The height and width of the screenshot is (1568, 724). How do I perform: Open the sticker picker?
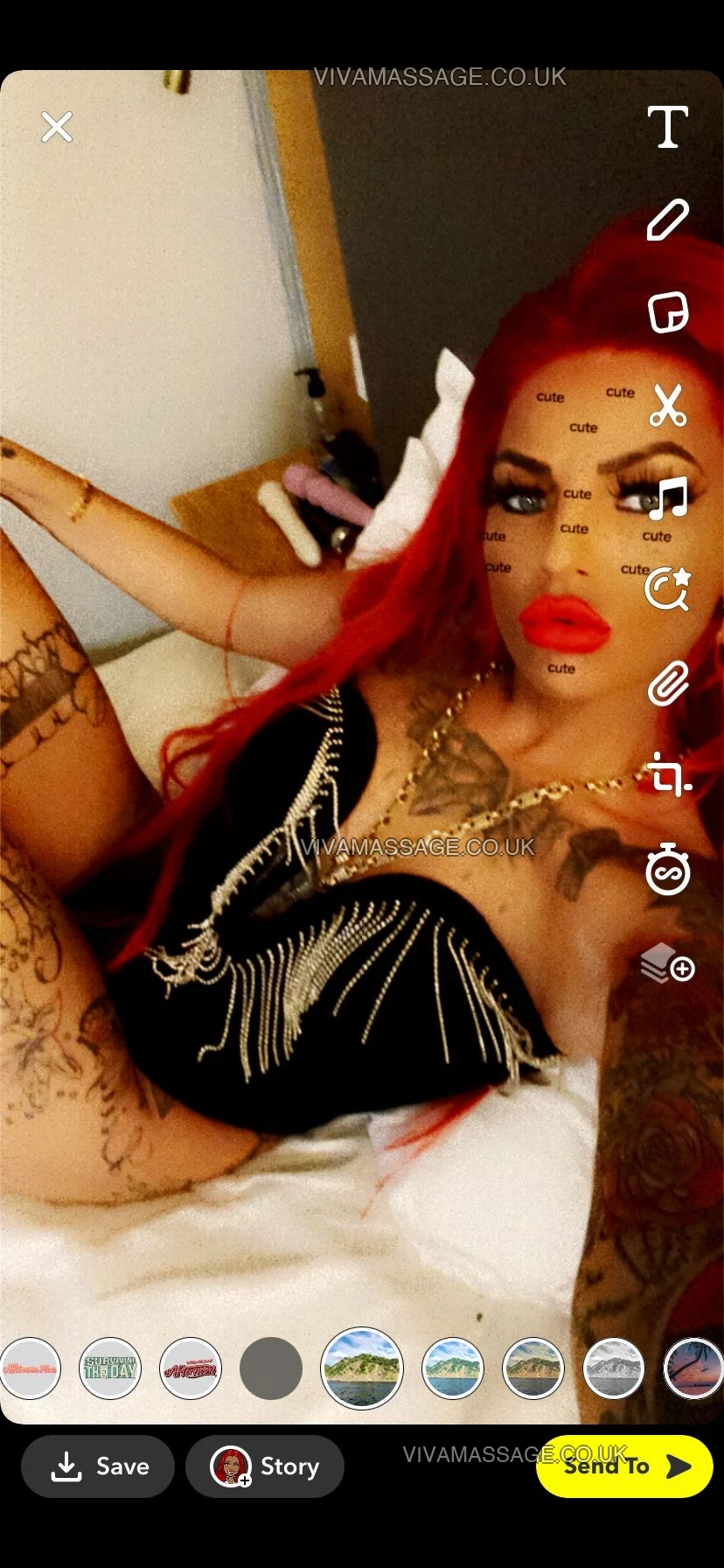tap(668, 312)
